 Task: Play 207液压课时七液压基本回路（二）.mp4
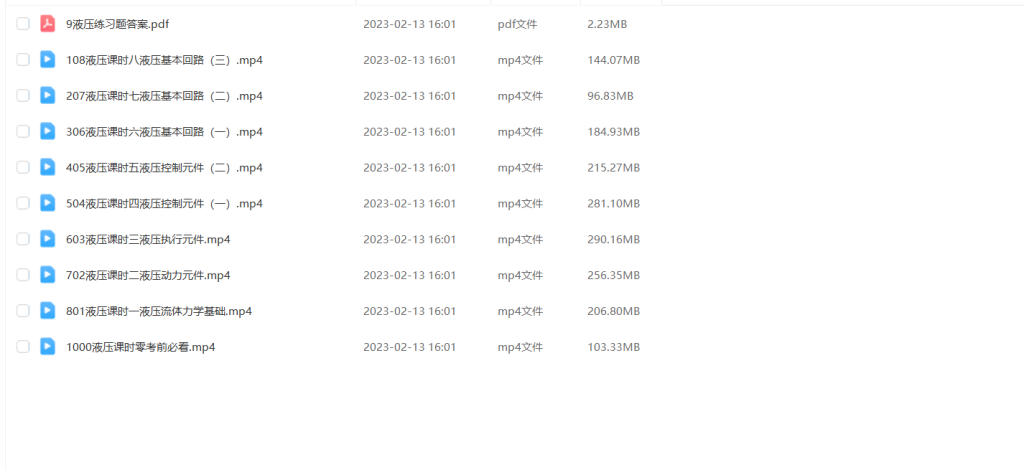(x=164, y=96)
